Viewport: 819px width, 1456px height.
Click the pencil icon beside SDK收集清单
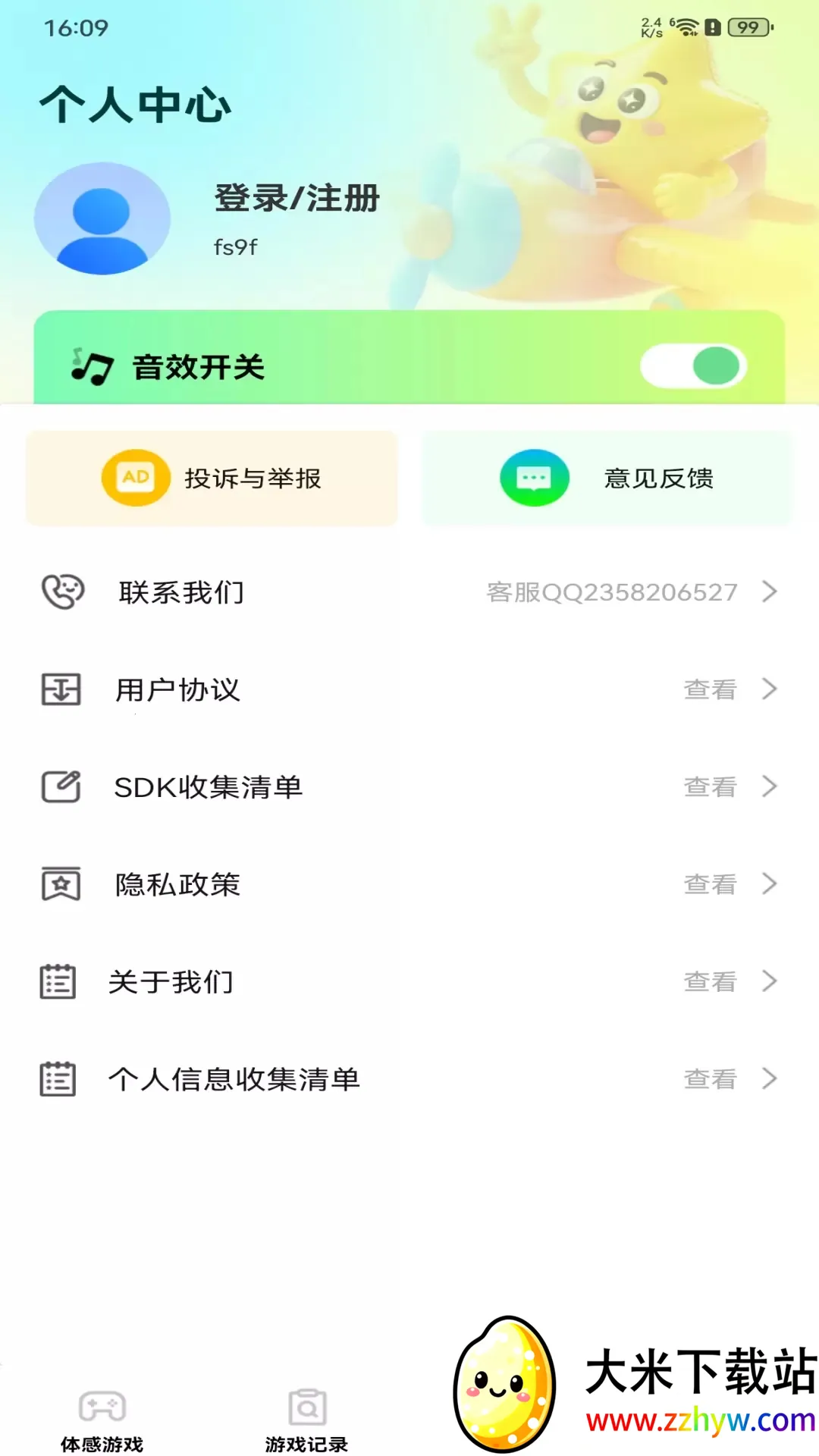pyautogui.click(x=59, y=786)
